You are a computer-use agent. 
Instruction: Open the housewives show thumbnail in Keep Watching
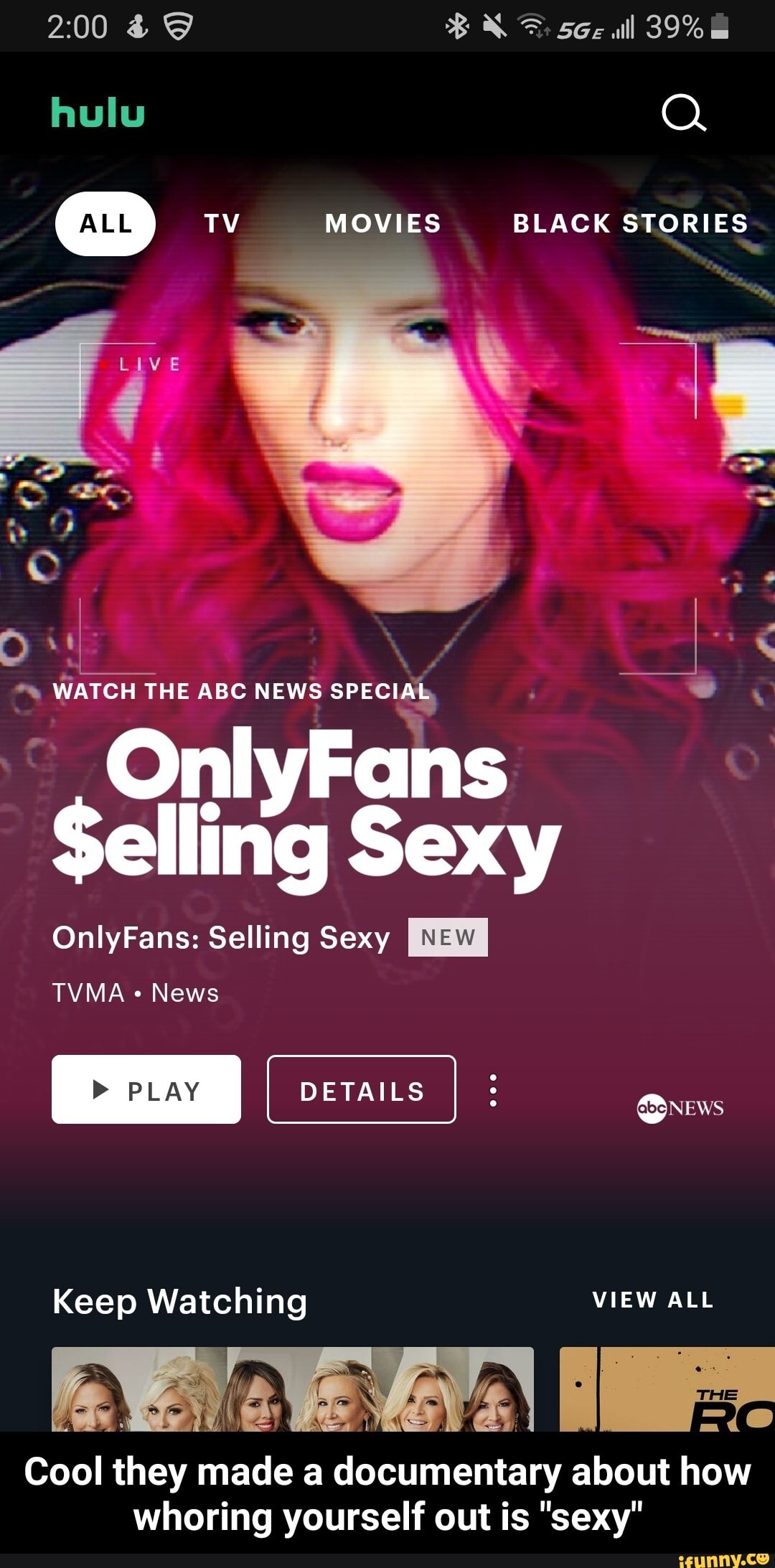[x=293, y=1389]
